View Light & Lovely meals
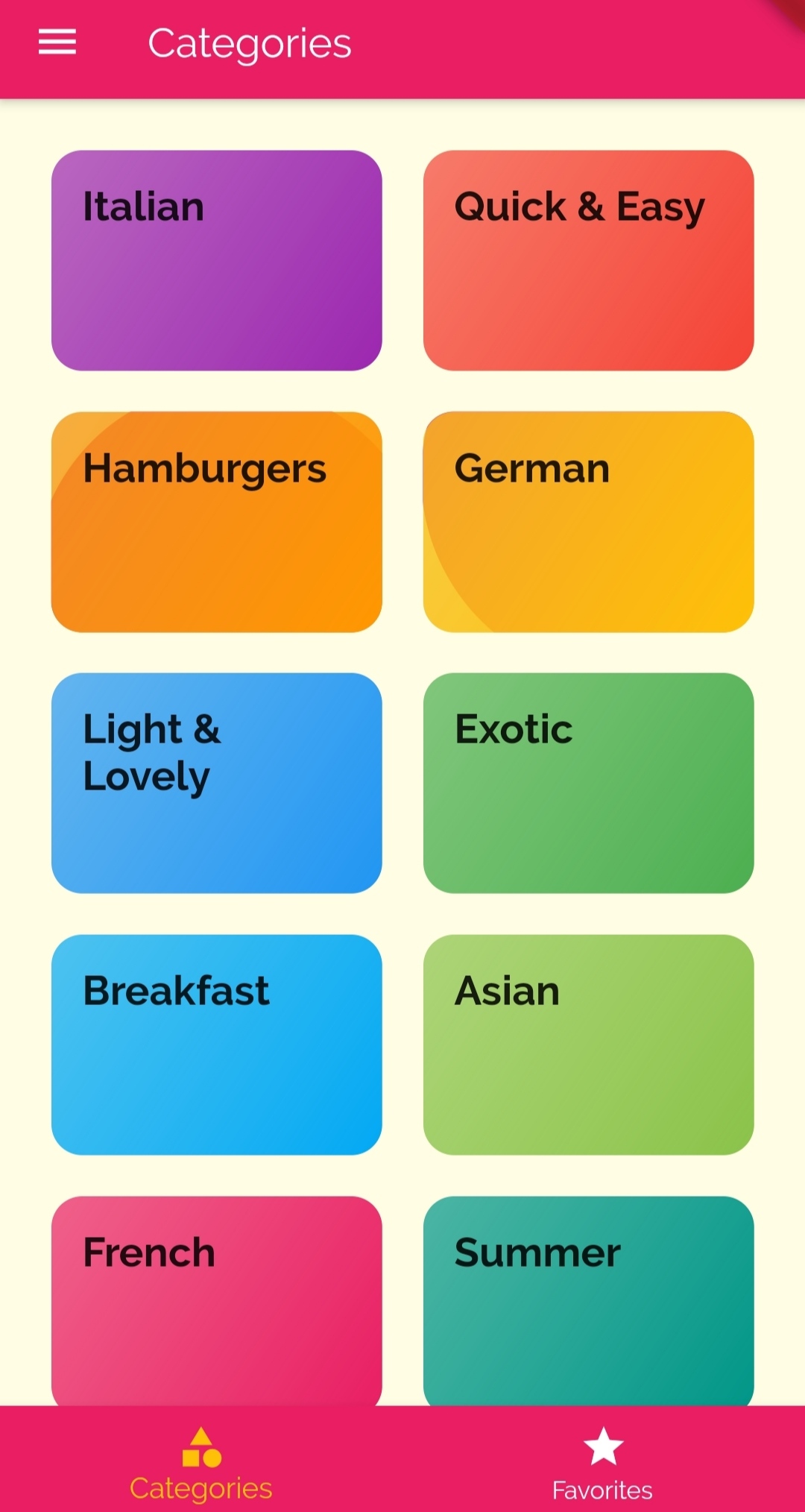 216,783
